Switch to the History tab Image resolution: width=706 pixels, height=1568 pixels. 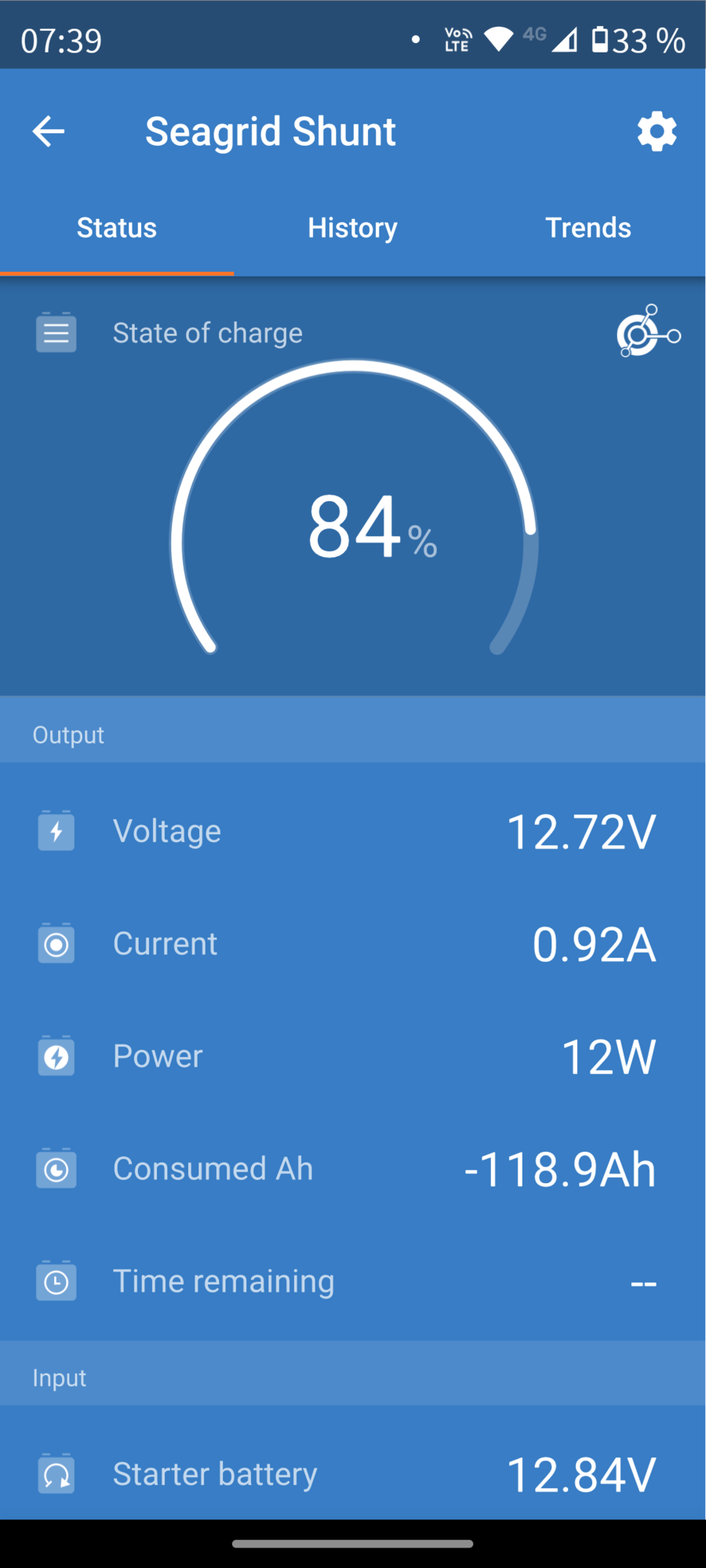tap(352, 228)
